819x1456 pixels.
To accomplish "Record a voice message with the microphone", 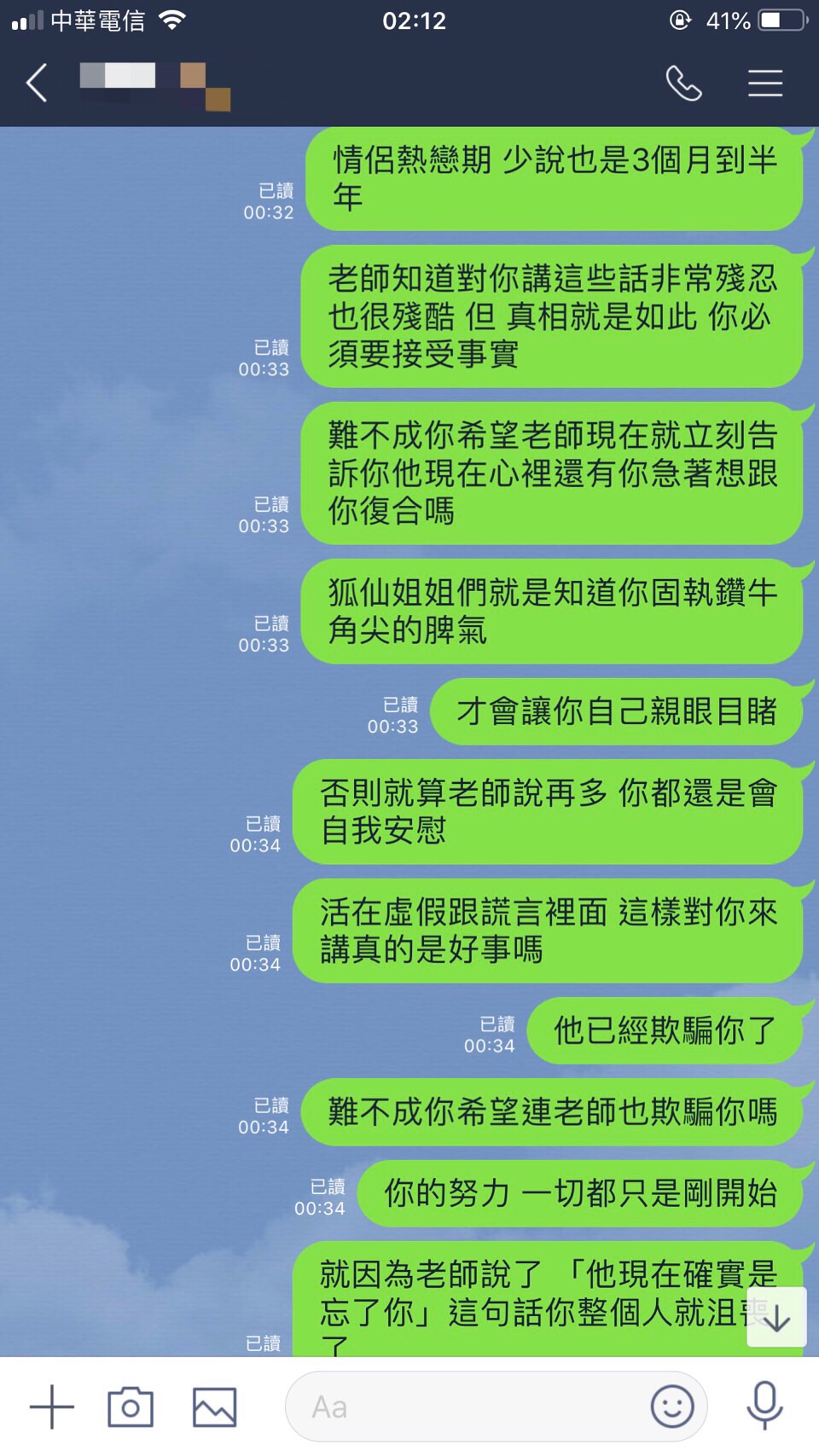I will coord(764,1407).
